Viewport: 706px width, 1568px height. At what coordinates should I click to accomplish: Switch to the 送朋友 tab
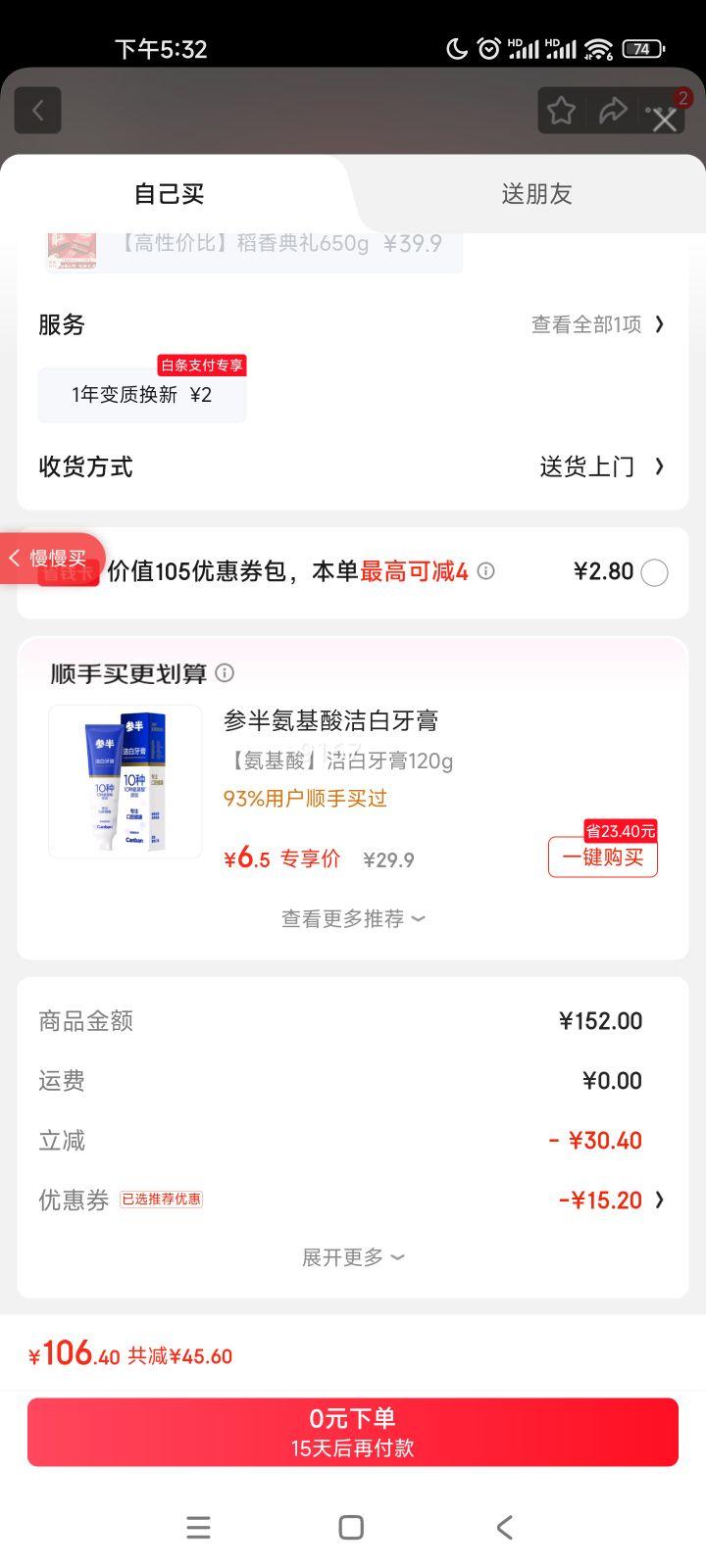click(x=536, y=193)
